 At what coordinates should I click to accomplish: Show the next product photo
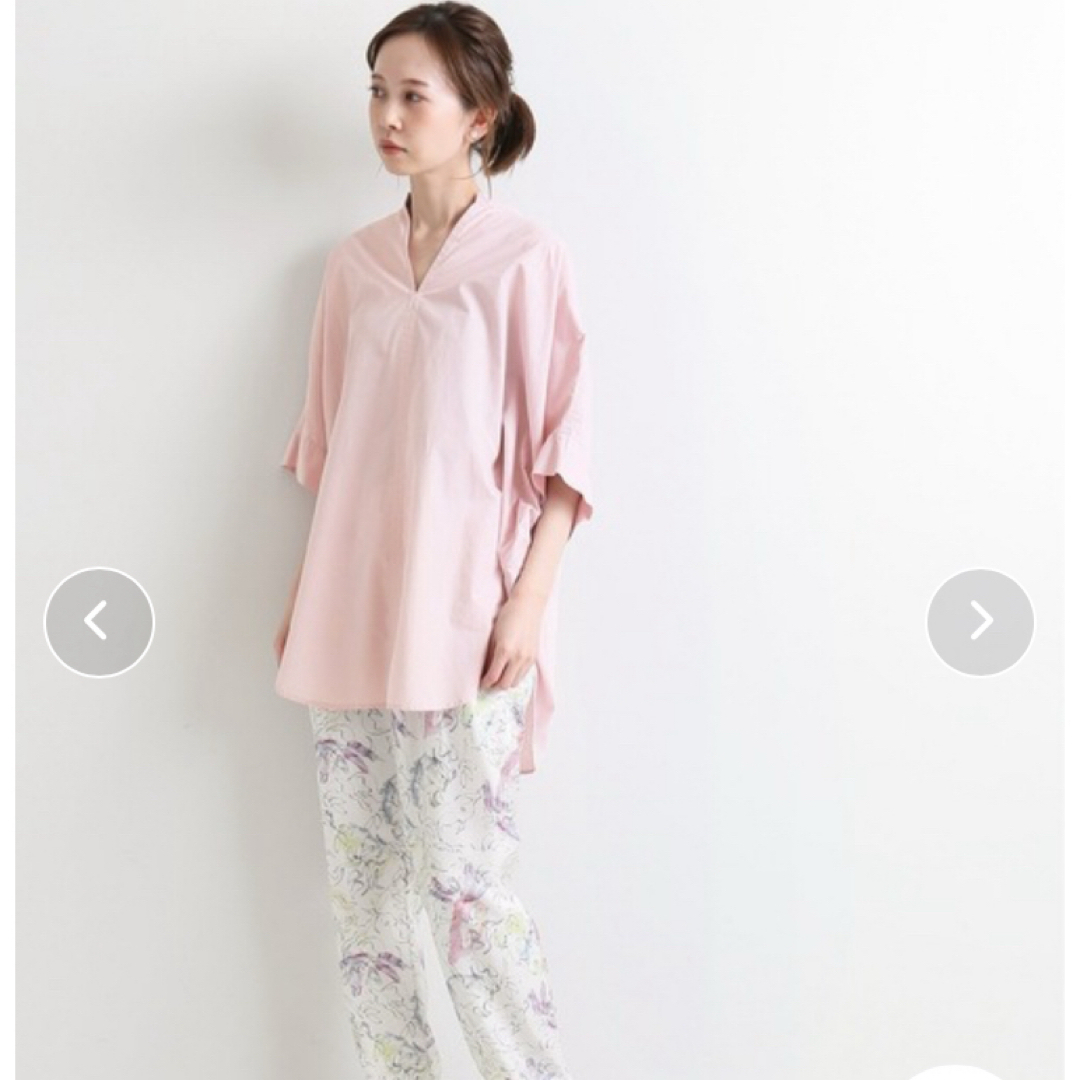(x=980, y=622)
